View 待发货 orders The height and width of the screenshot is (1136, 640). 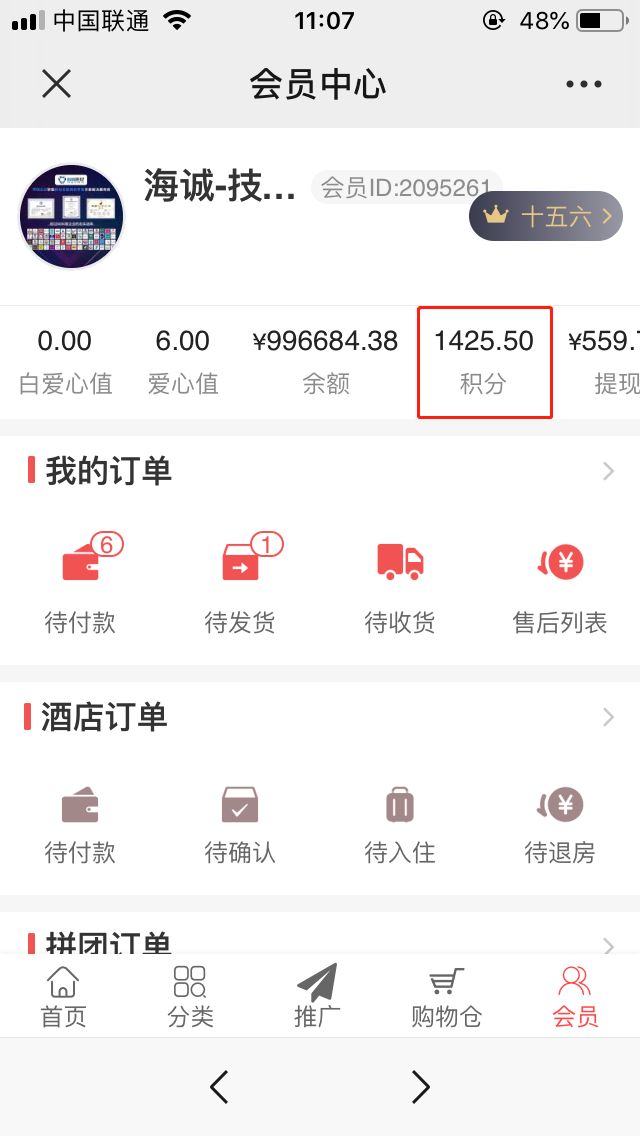[240, 584]
